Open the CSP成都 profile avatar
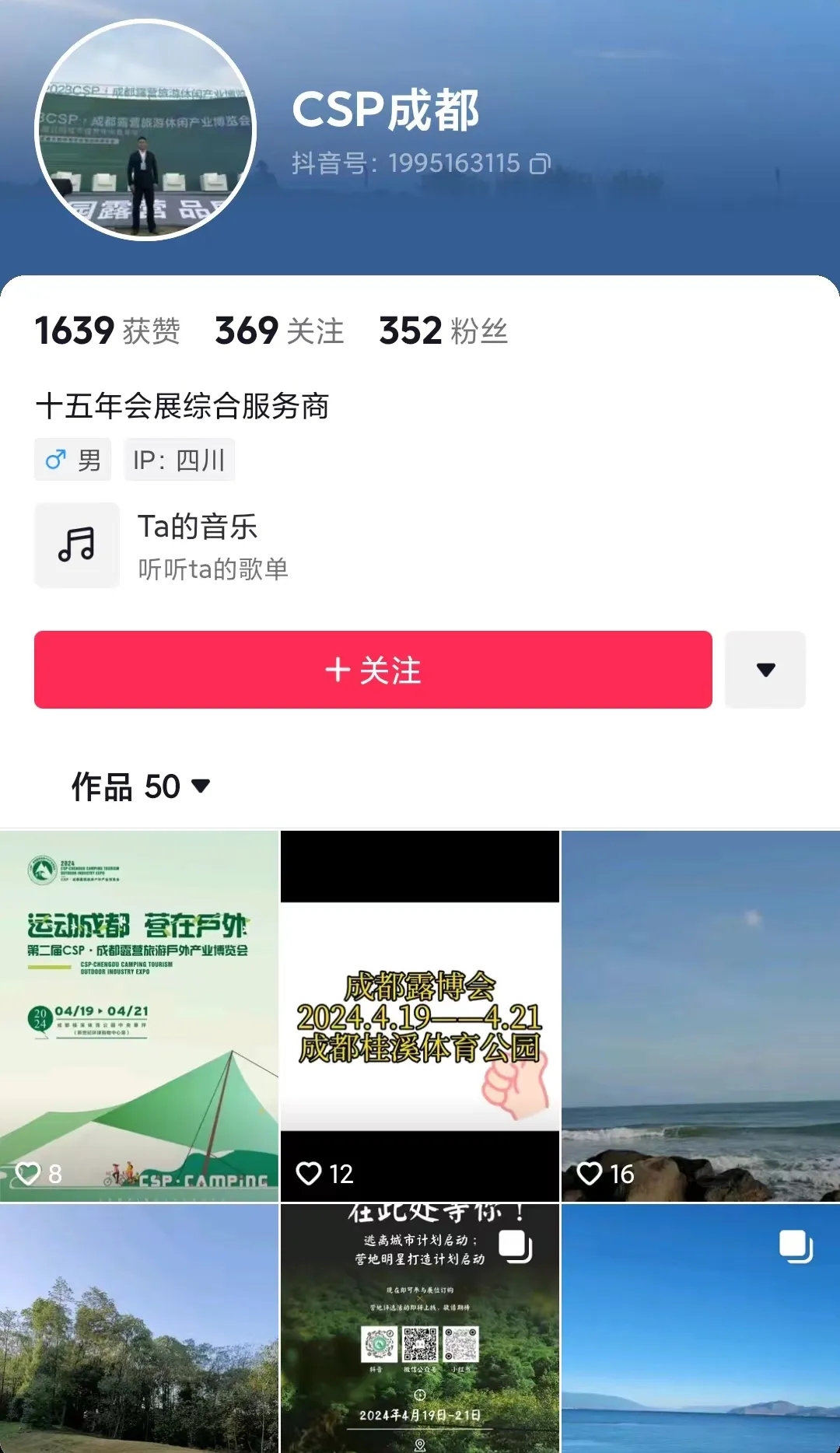The width and height of the screenshot is (840, 1453). pyautogui.click(x=145, y=130)
